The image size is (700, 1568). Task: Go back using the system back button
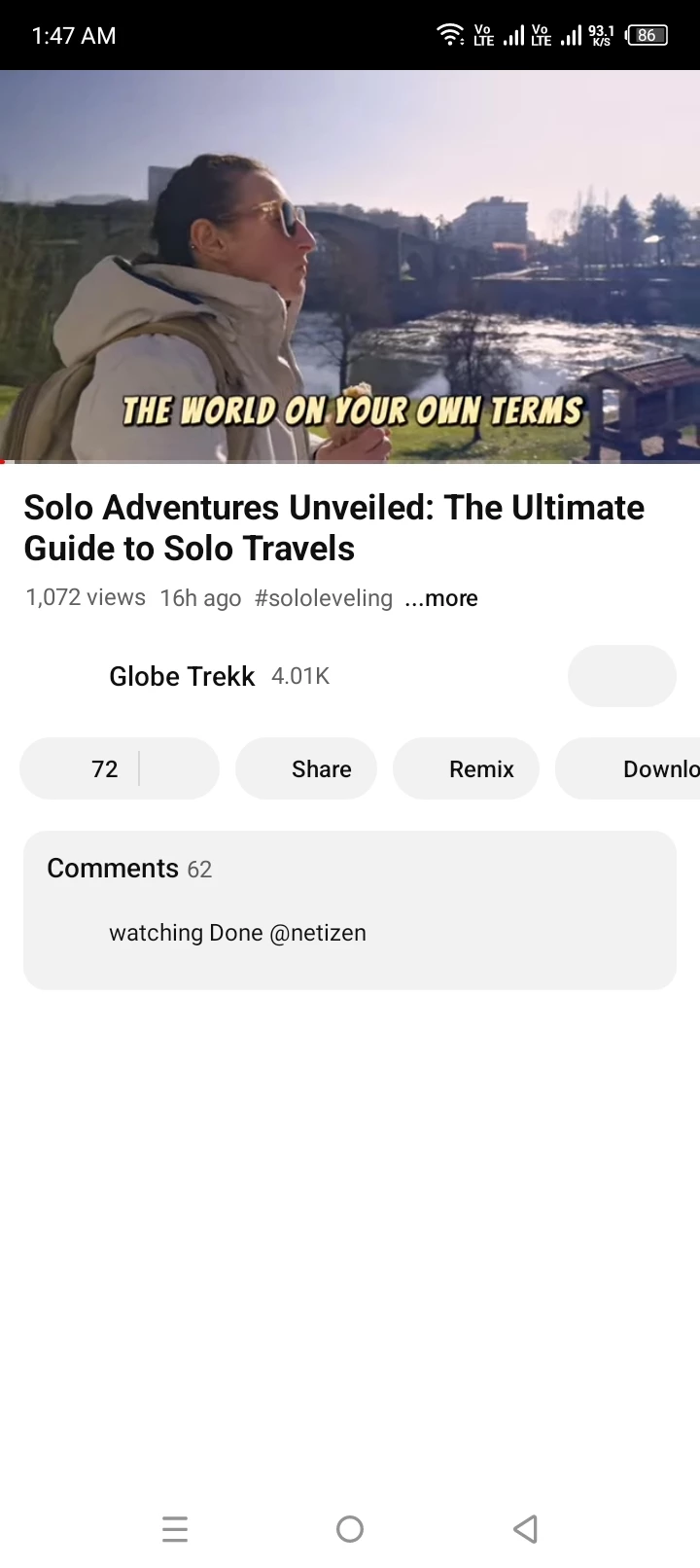coord(525,1529)
